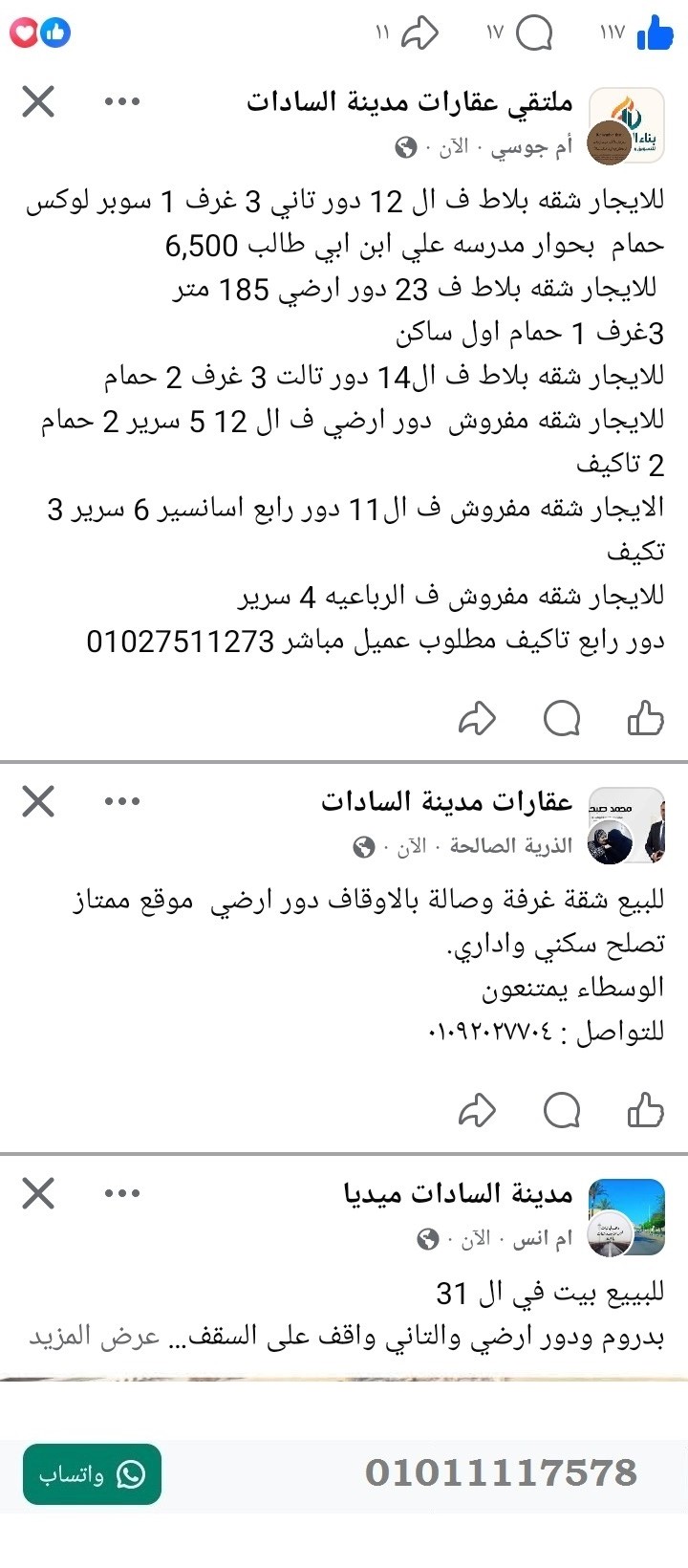
Task: Open the Comment icon under the first post
Action: [563, 718]
